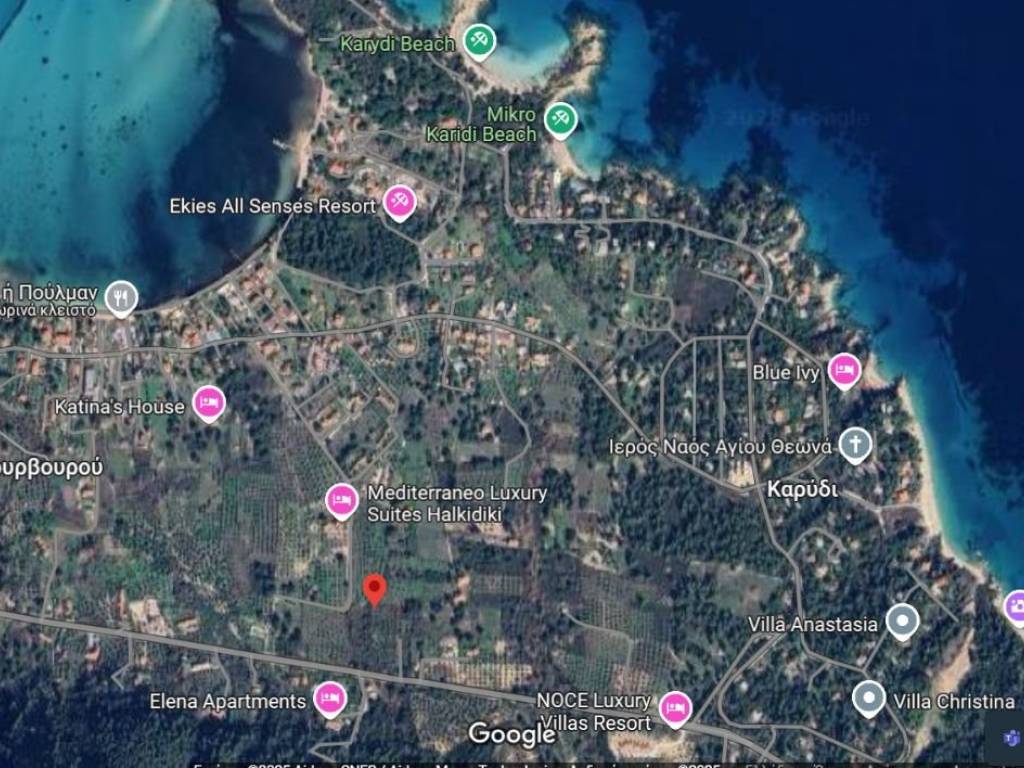This screenshot has height=768, width=1024.
Task: Open the Villa Anastasia marker
Action: [902, 621]
